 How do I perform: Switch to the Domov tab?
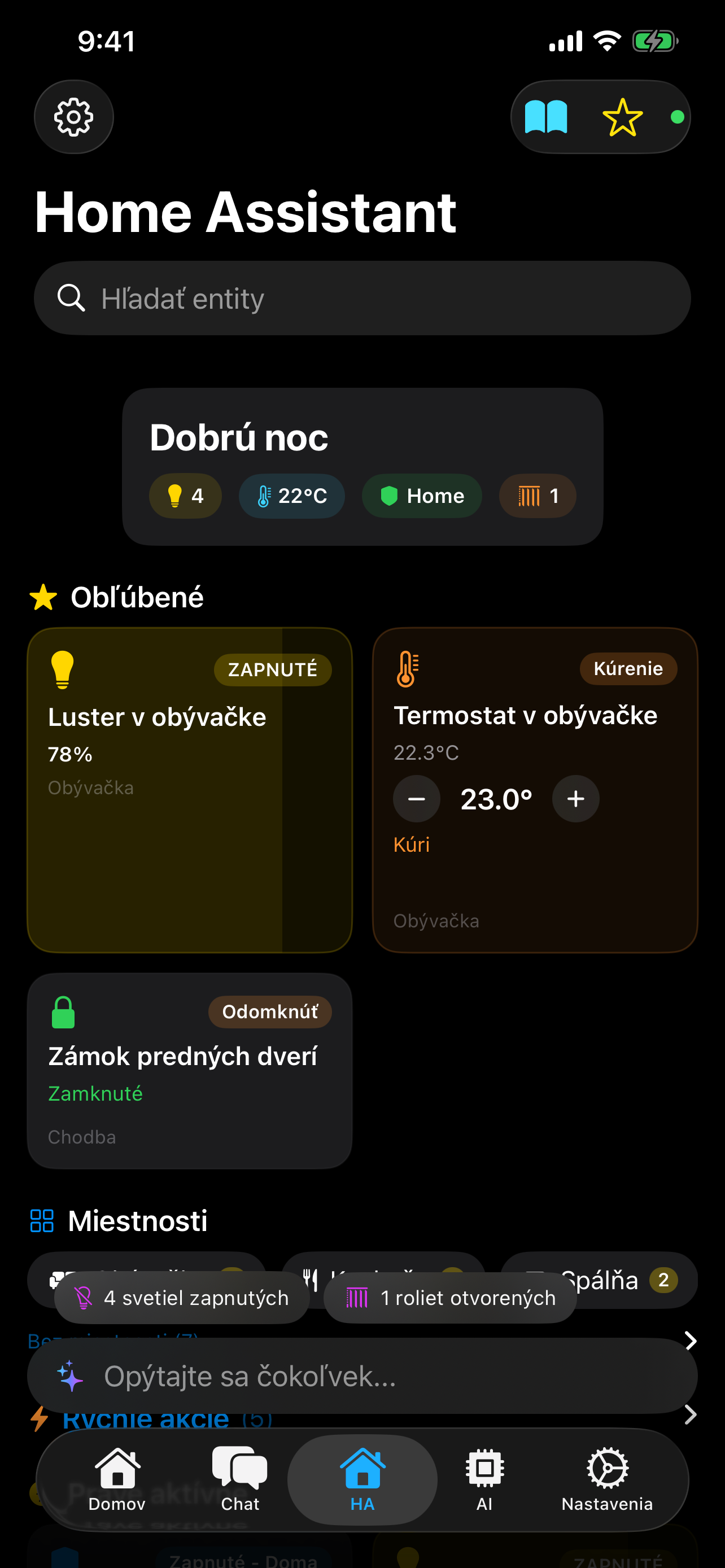116,1478
